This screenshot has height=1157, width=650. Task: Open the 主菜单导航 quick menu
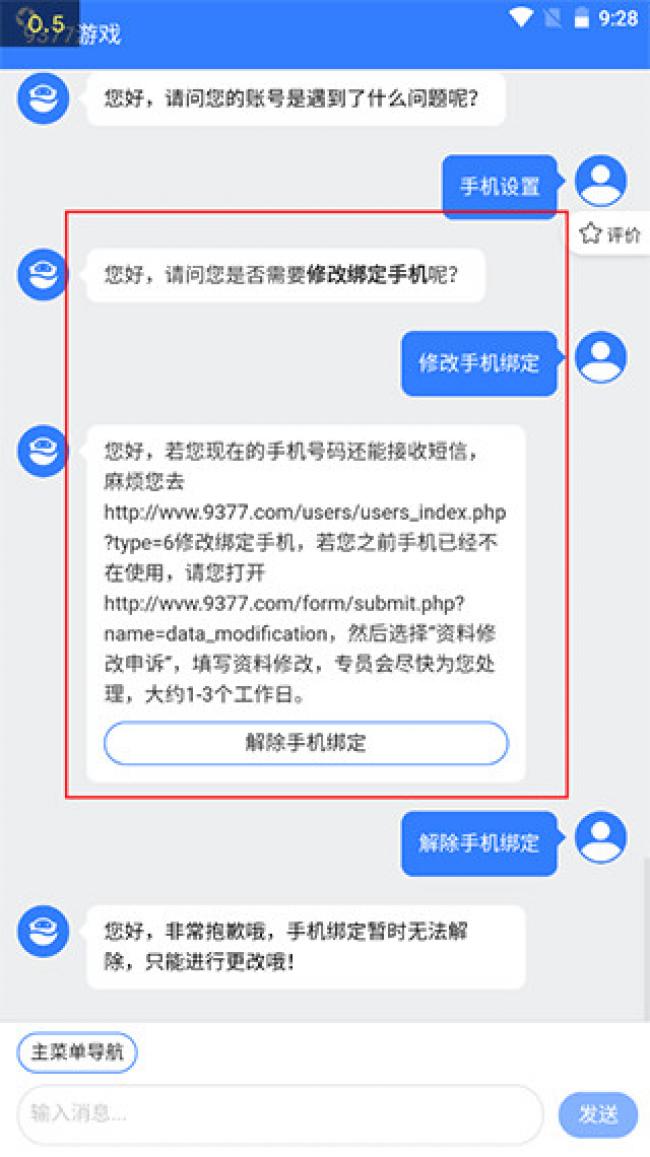[77, 1053]
